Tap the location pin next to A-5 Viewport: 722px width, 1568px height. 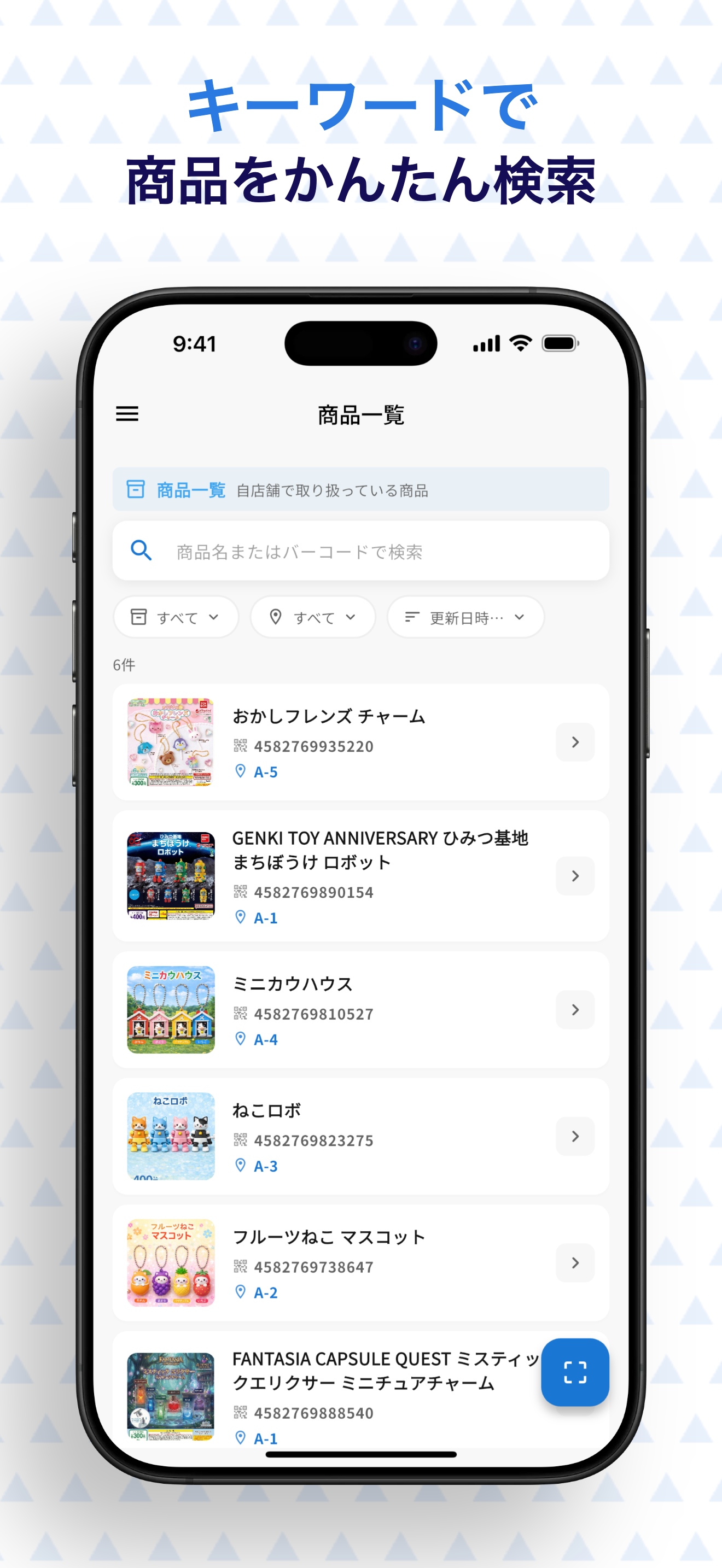[240, 772]
